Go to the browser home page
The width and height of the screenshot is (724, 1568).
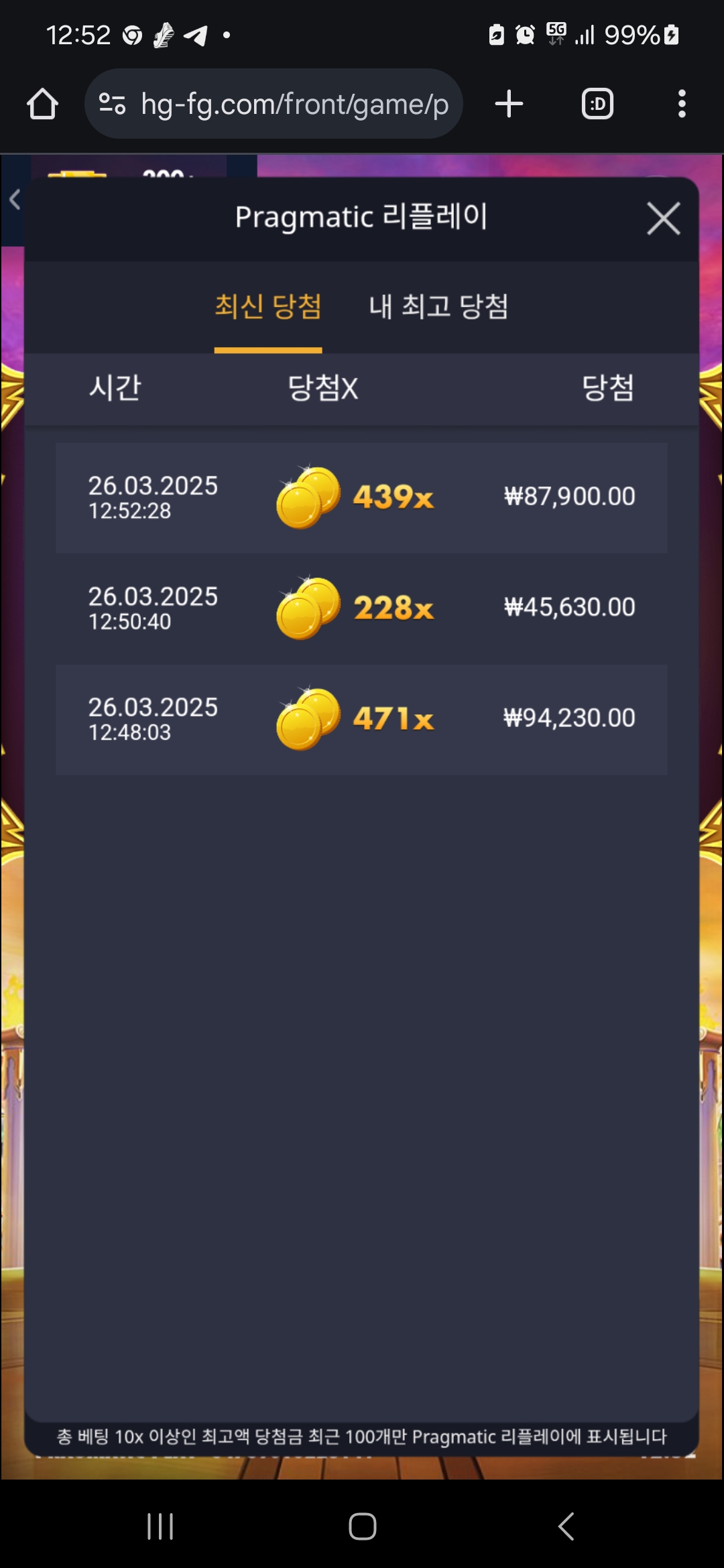tap(42, 104)
